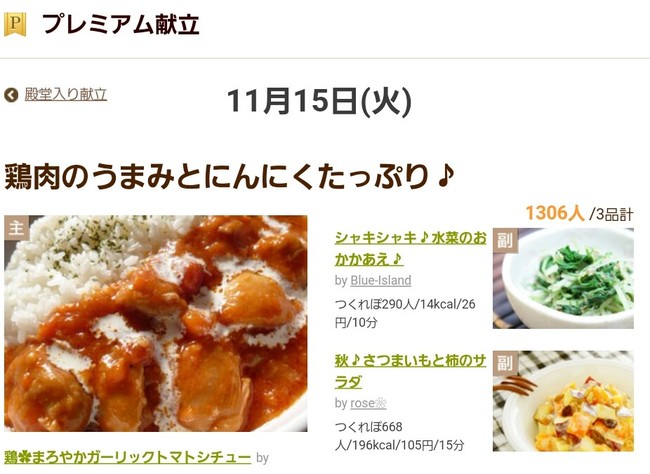Open 秋さつまいもと柿のサラダ recipe link
The height and width of the screenshot is (474, 650).
pos(408,370)
